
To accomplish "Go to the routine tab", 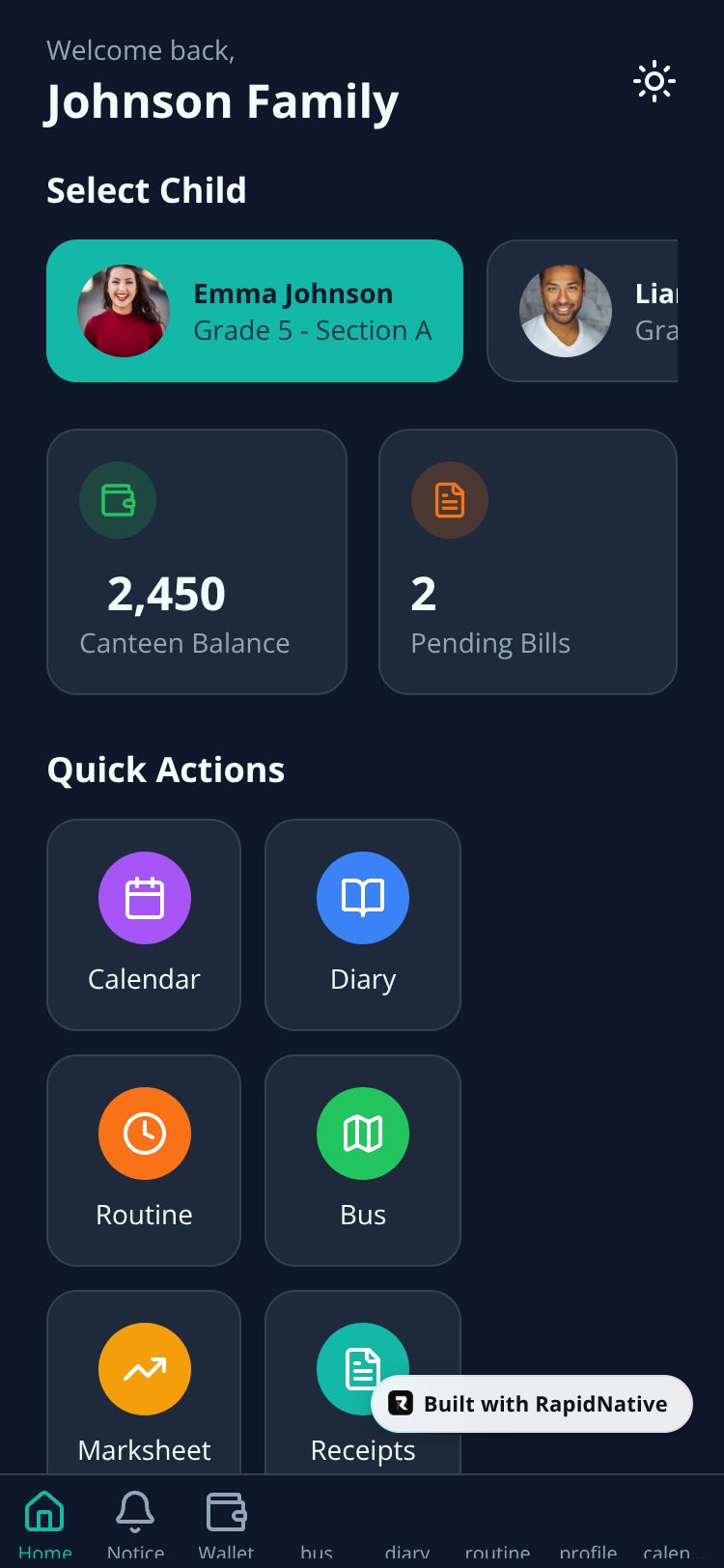I will (497, 1549).
